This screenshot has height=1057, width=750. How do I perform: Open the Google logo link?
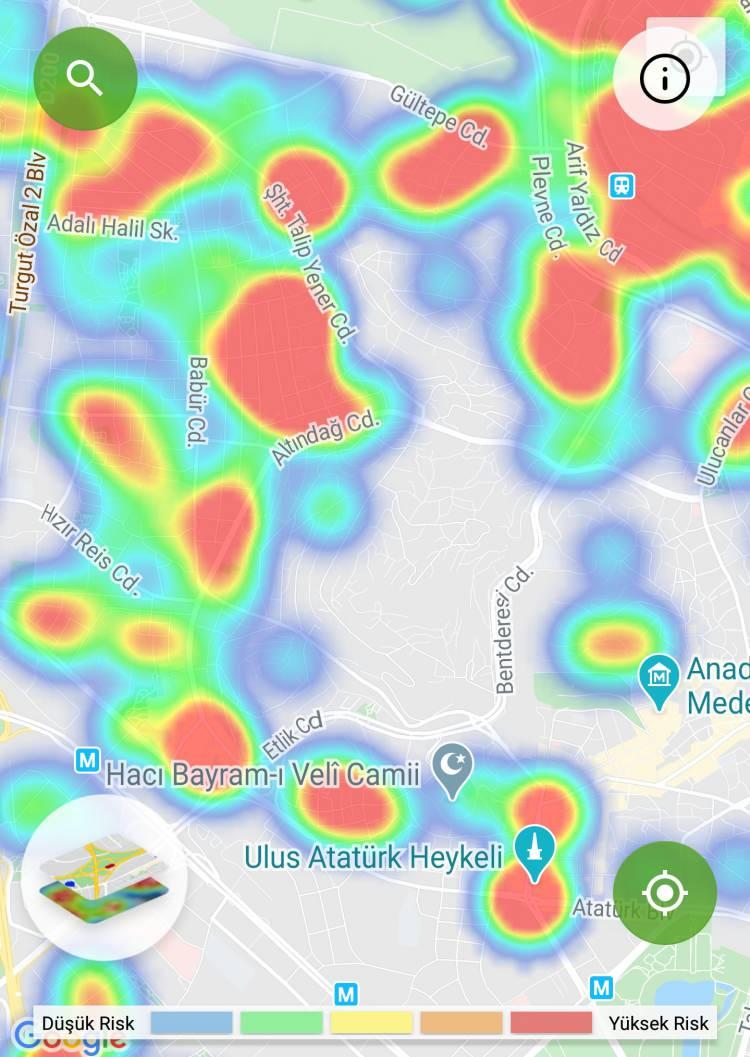click(x=60, y=1040)
